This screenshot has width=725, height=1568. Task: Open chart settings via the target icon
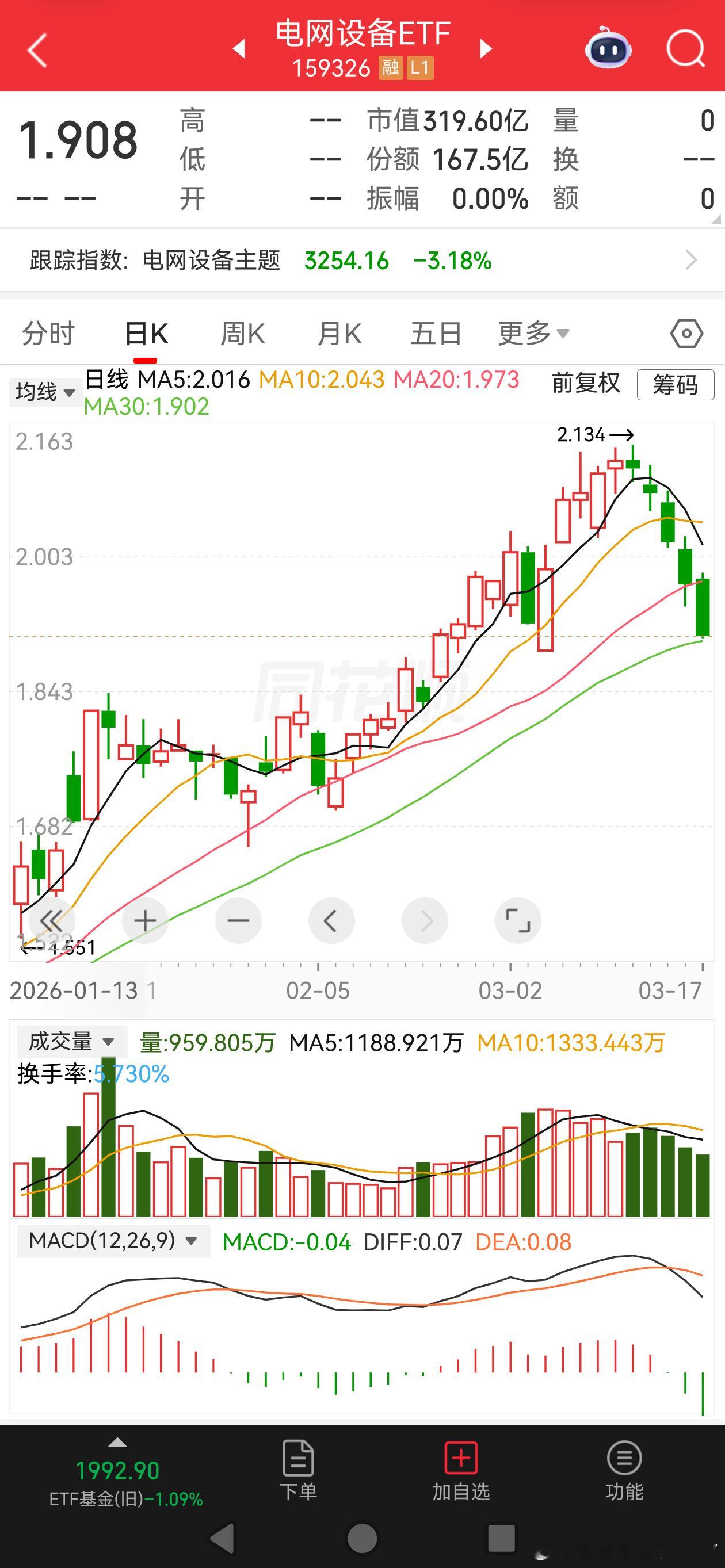pyautogui.click(x=685, y=332)
